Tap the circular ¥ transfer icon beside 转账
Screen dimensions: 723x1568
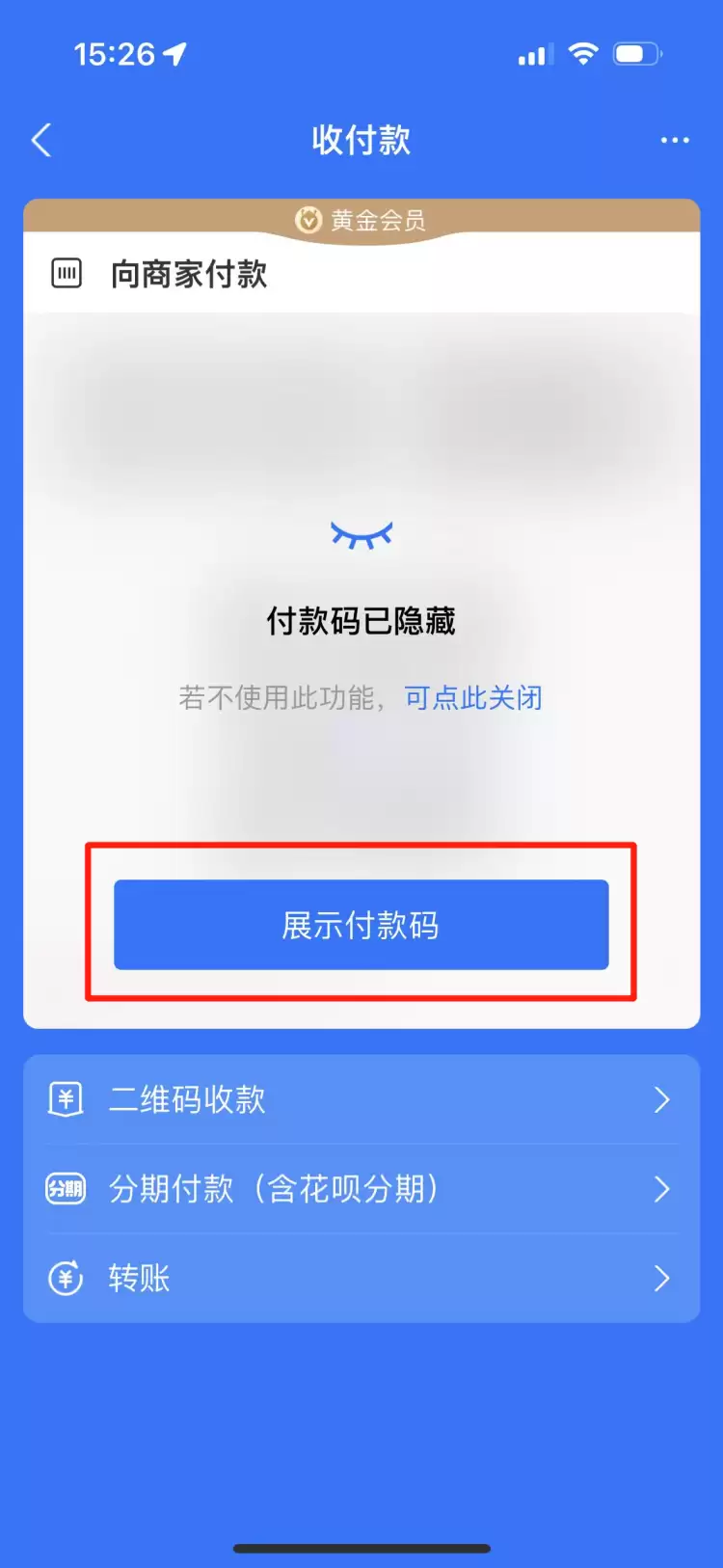coord(64,1278)
